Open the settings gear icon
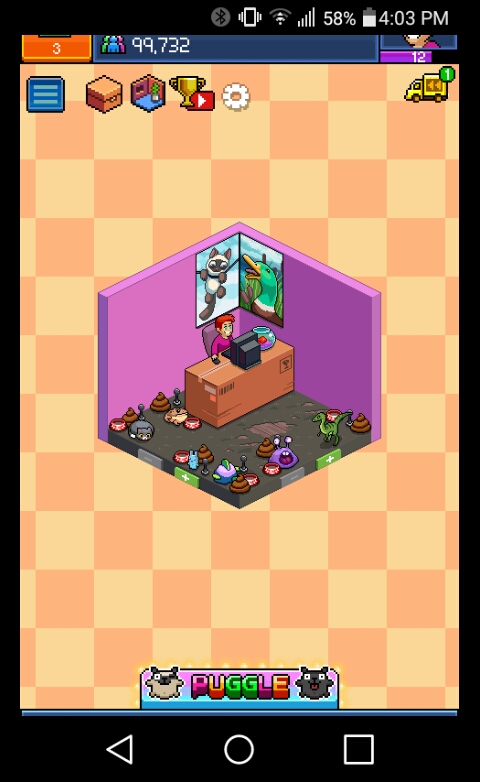 [x=236, y=97]
